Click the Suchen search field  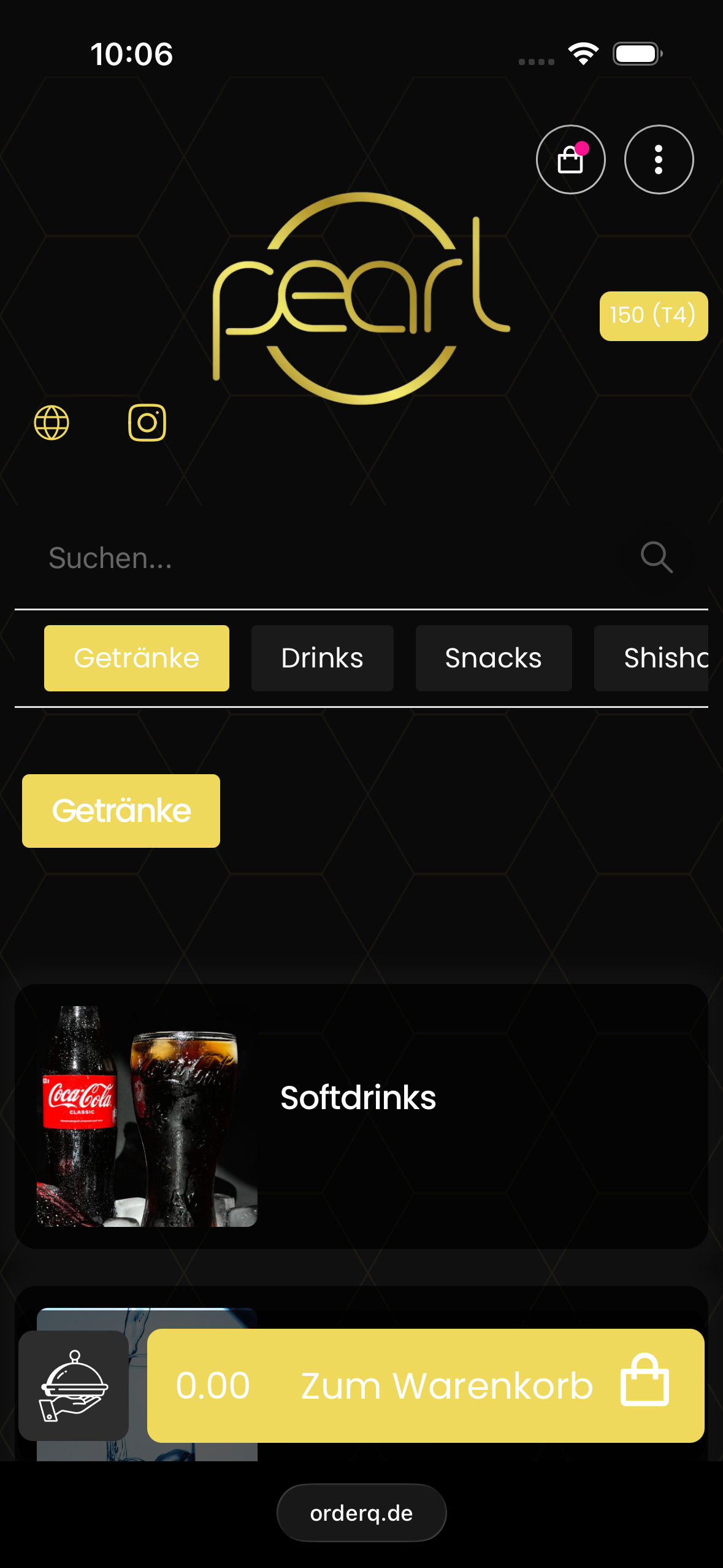[245, 557]
